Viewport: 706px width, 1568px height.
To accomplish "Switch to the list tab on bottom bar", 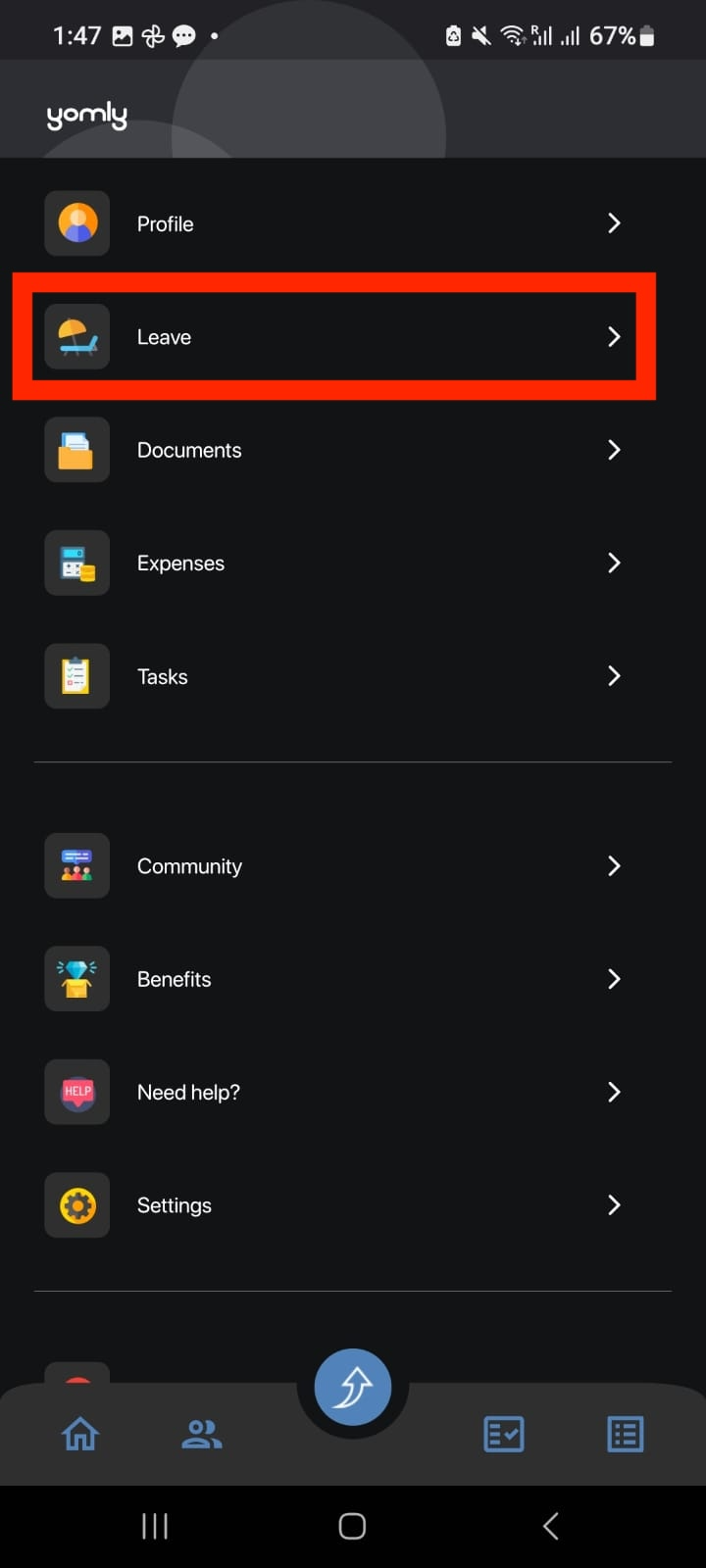I will point(625,1433).
